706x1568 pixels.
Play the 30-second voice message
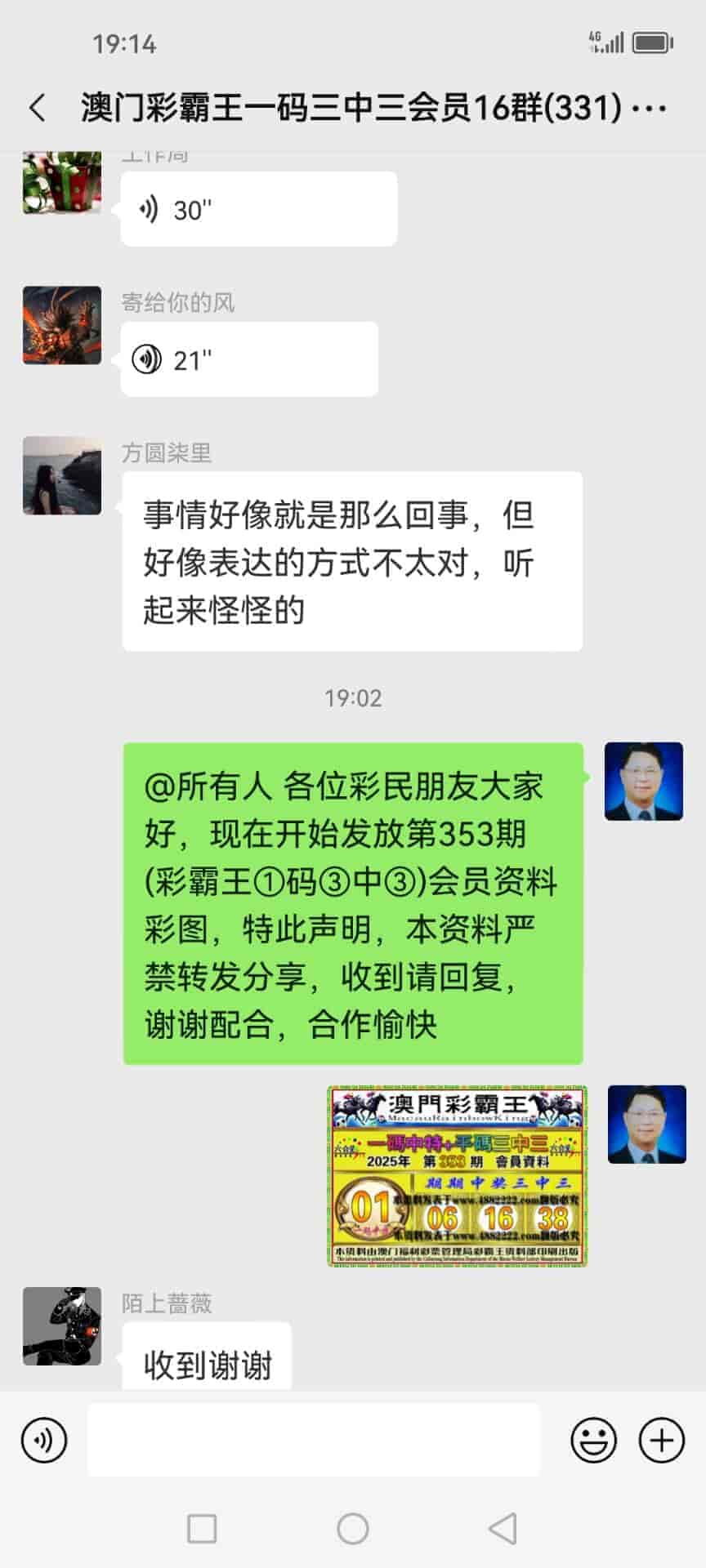click(258, 210)
